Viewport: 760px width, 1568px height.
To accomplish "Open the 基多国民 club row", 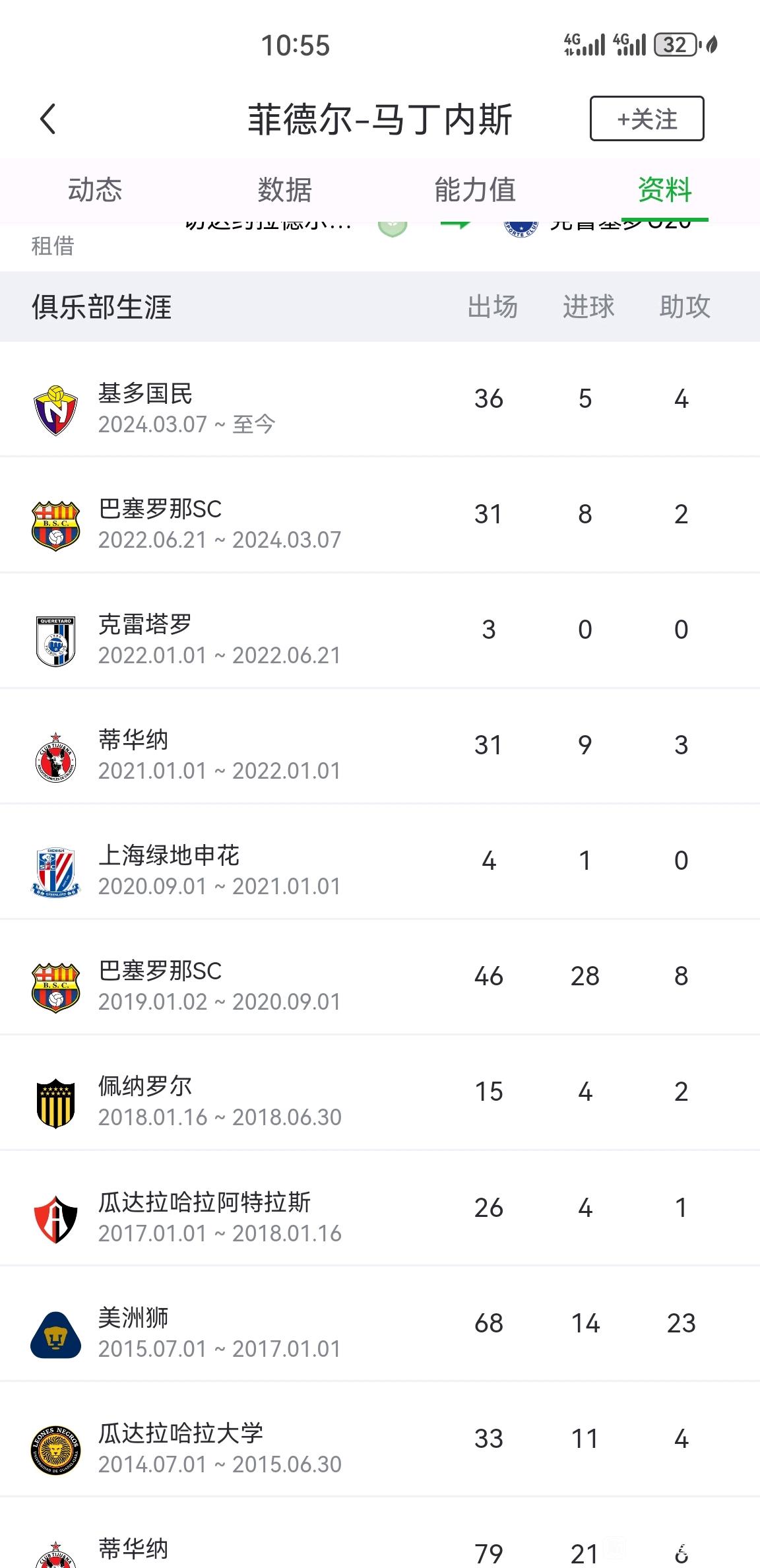I will click(x=380, y=399).
